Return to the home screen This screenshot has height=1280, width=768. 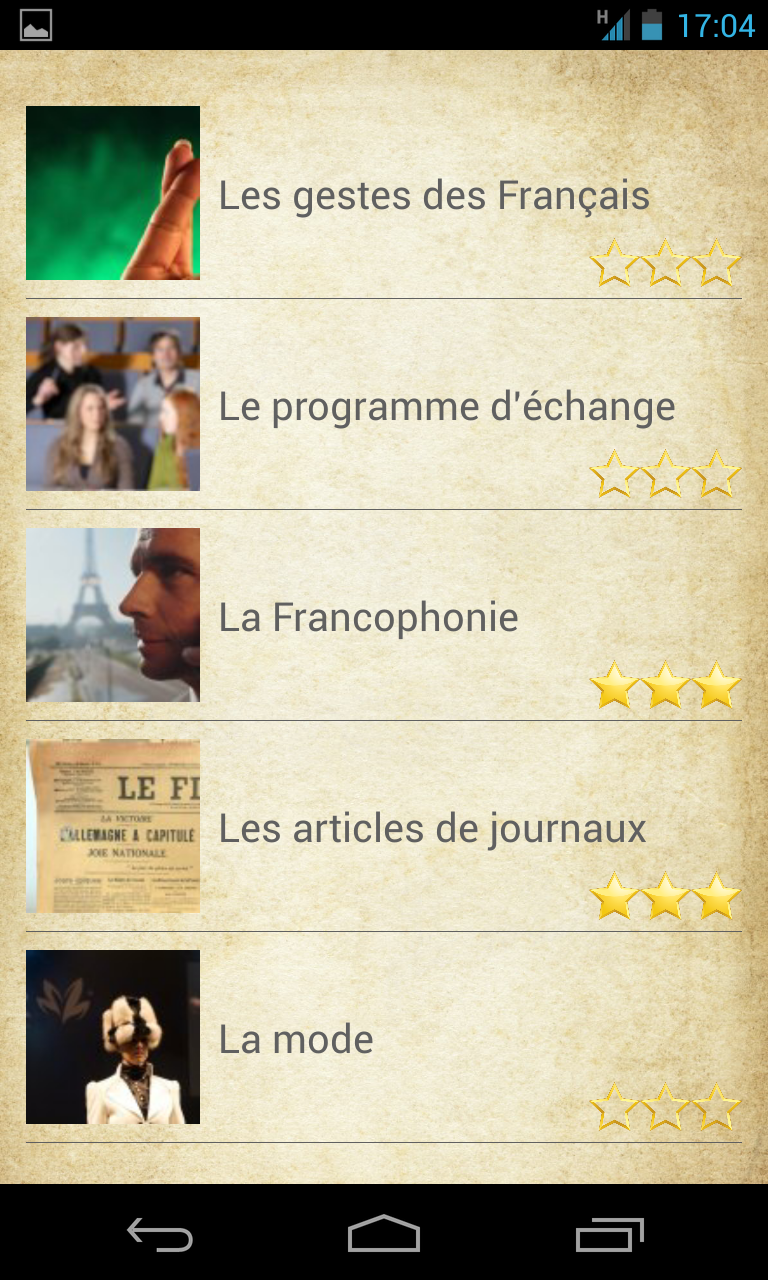[x=384, y=1234]
